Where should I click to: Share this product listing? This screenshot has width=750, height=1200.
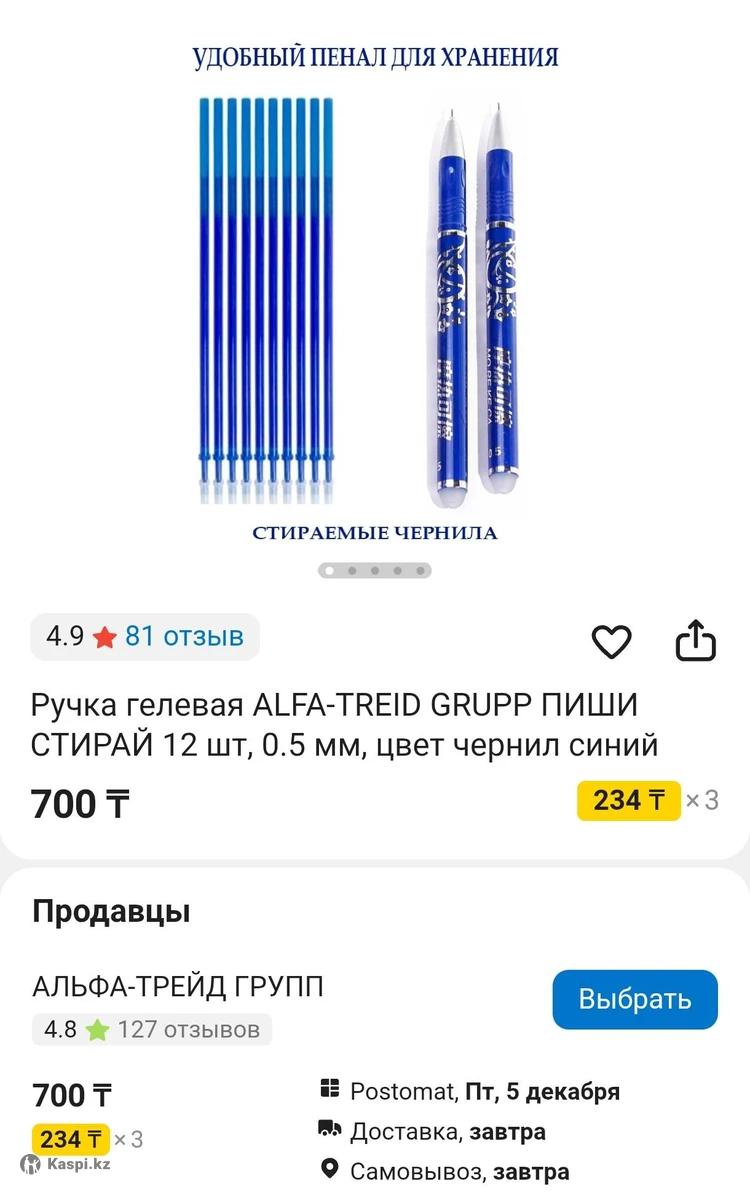click(696, 641)
